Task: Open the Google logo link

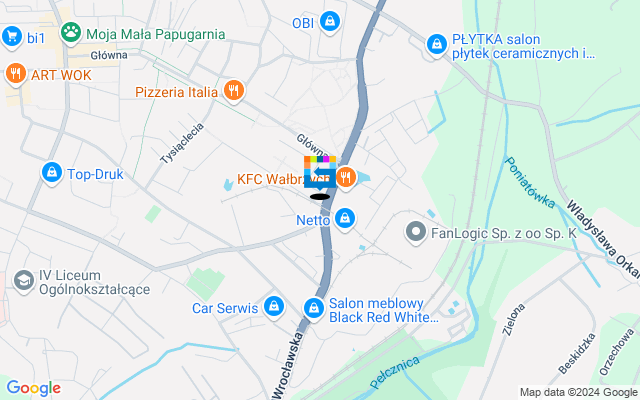Action: click(33, 388)
